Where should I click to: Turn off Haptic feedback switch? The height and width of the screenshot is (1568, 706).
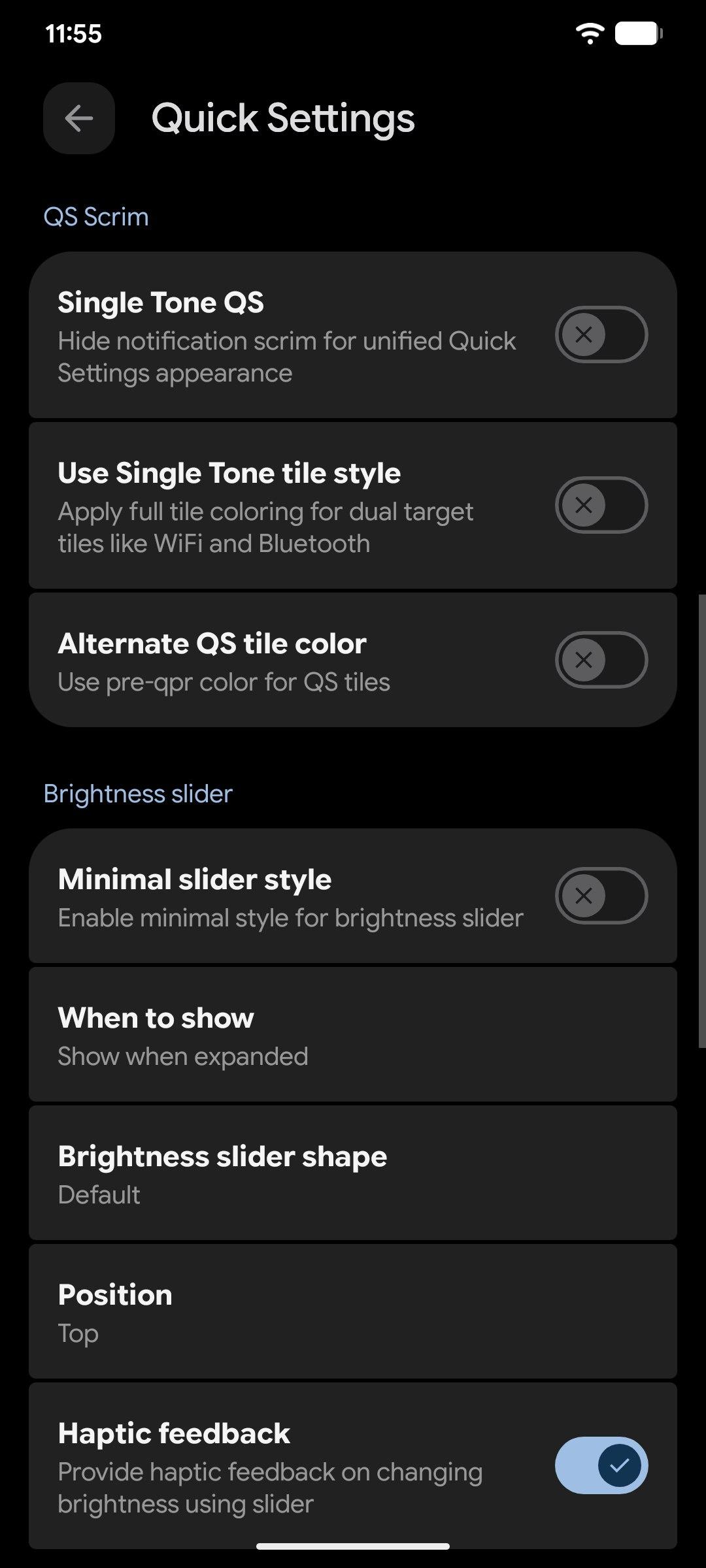pyautogui.click(x=601, y=1465)
